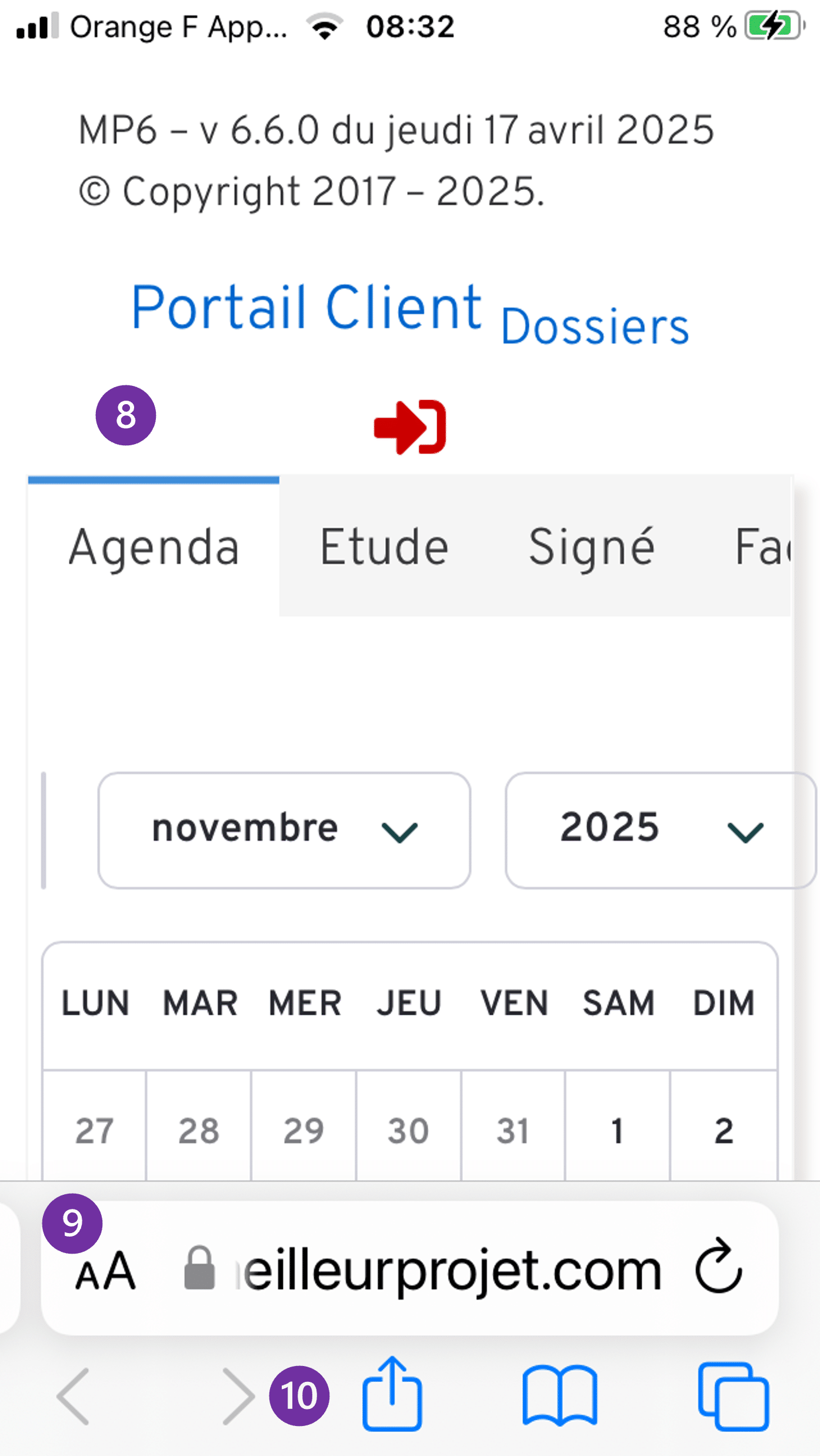This screenshot has width=820, height=1456.
Task: Navigate forward with the forward arrow
Action: click(241, 1394)
